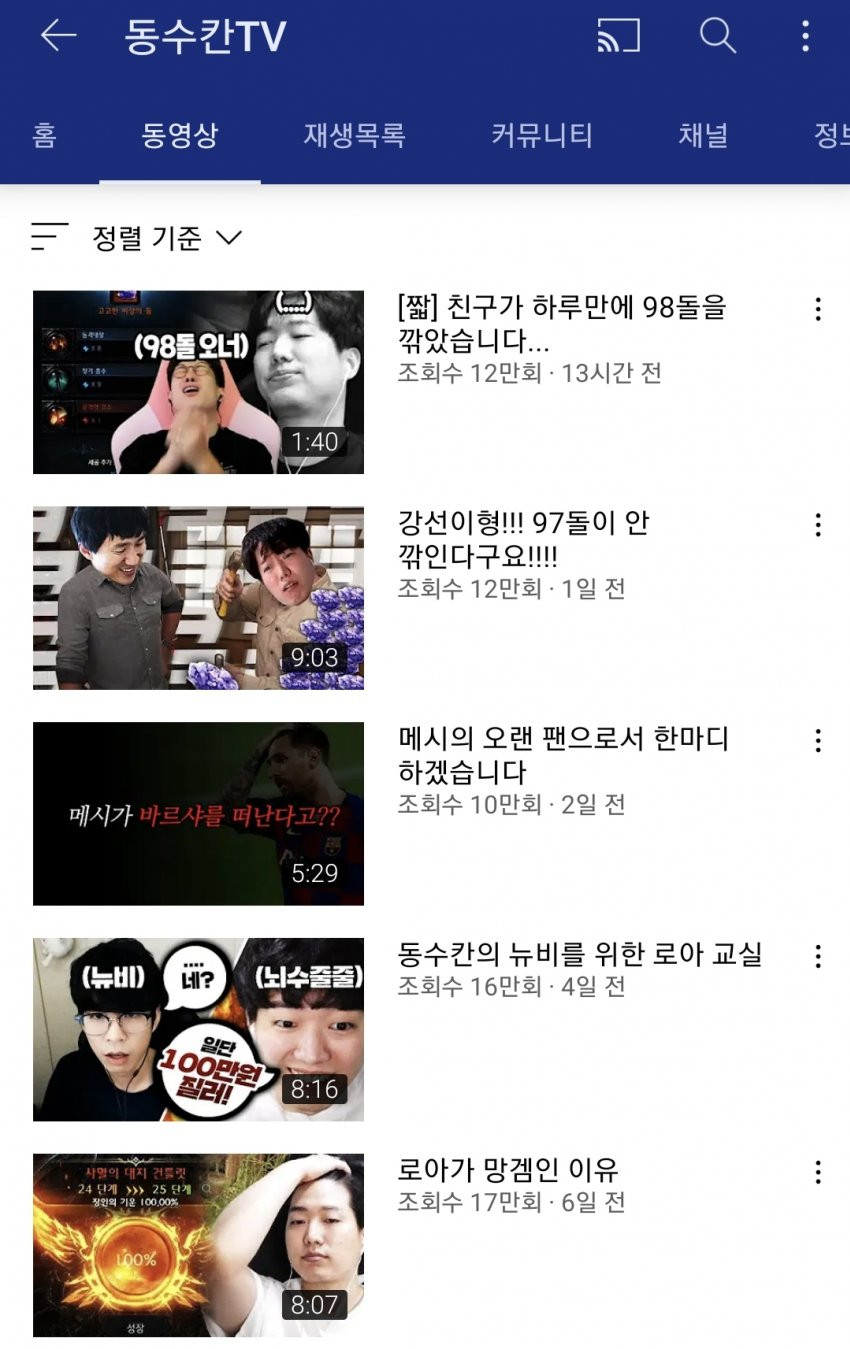
Task: Switch to the 재생목록 tab
Action: coord(354,135)
